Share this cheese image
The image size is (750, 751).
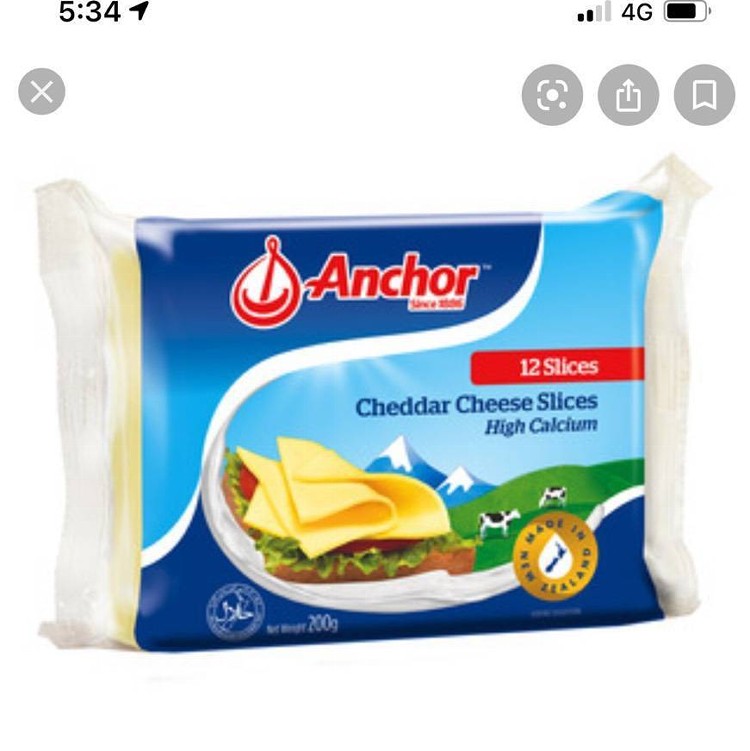[x=628, y=95]
